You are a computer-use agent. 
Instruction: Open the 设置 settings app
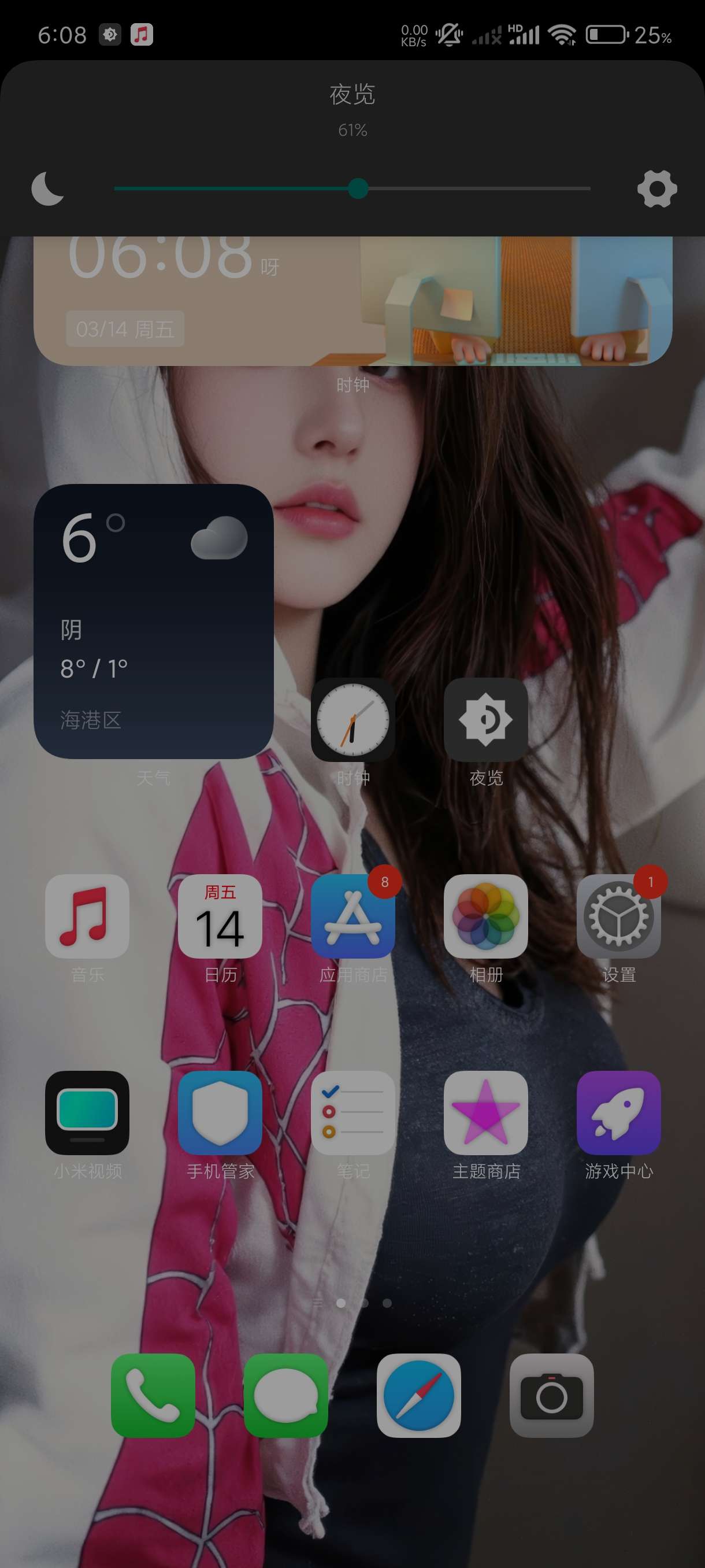pos(618,916)
